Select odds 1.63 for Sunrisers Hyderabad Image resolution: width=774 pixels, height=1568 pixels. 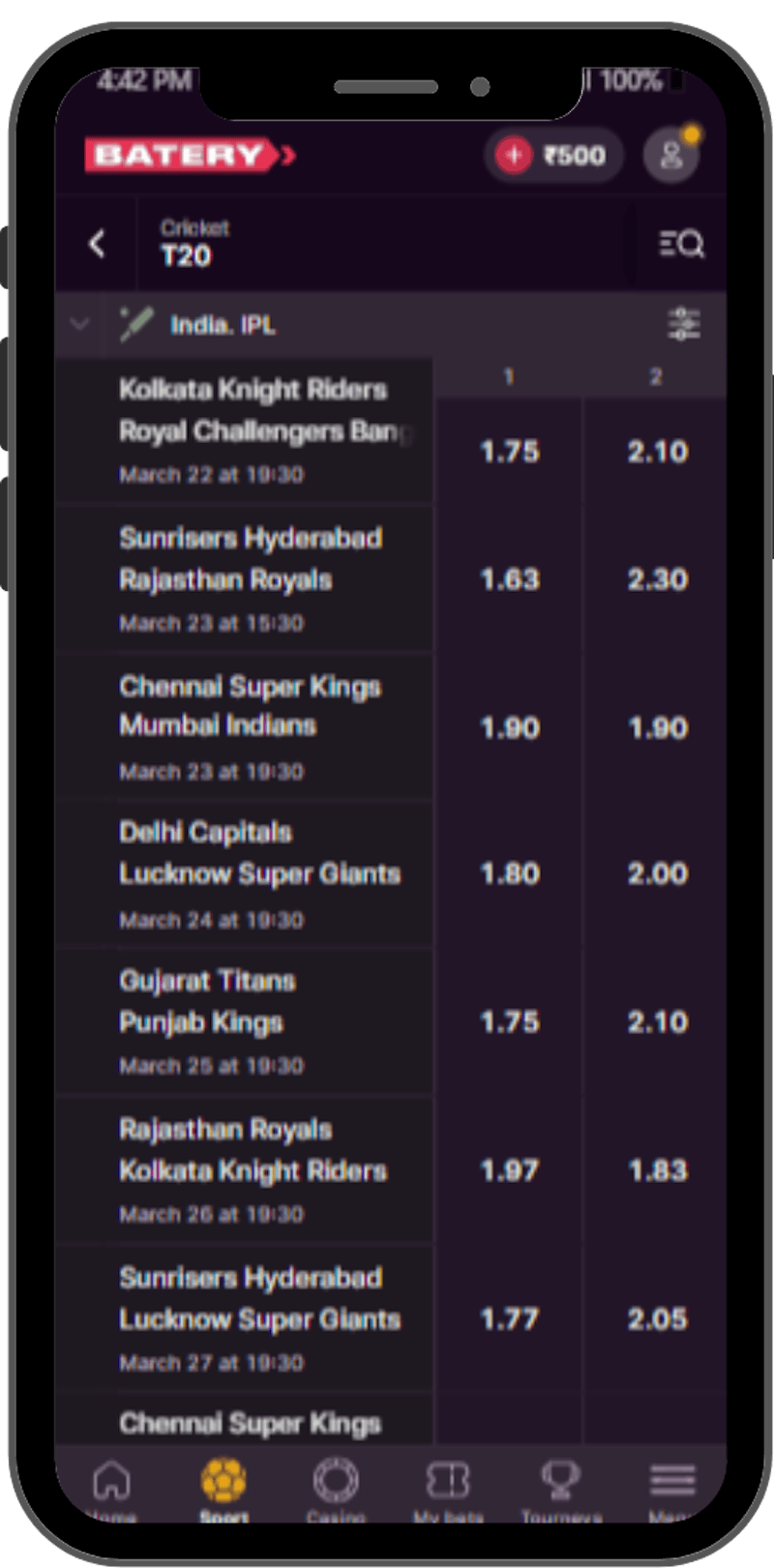pyautogui.click(x=510, y=579)
